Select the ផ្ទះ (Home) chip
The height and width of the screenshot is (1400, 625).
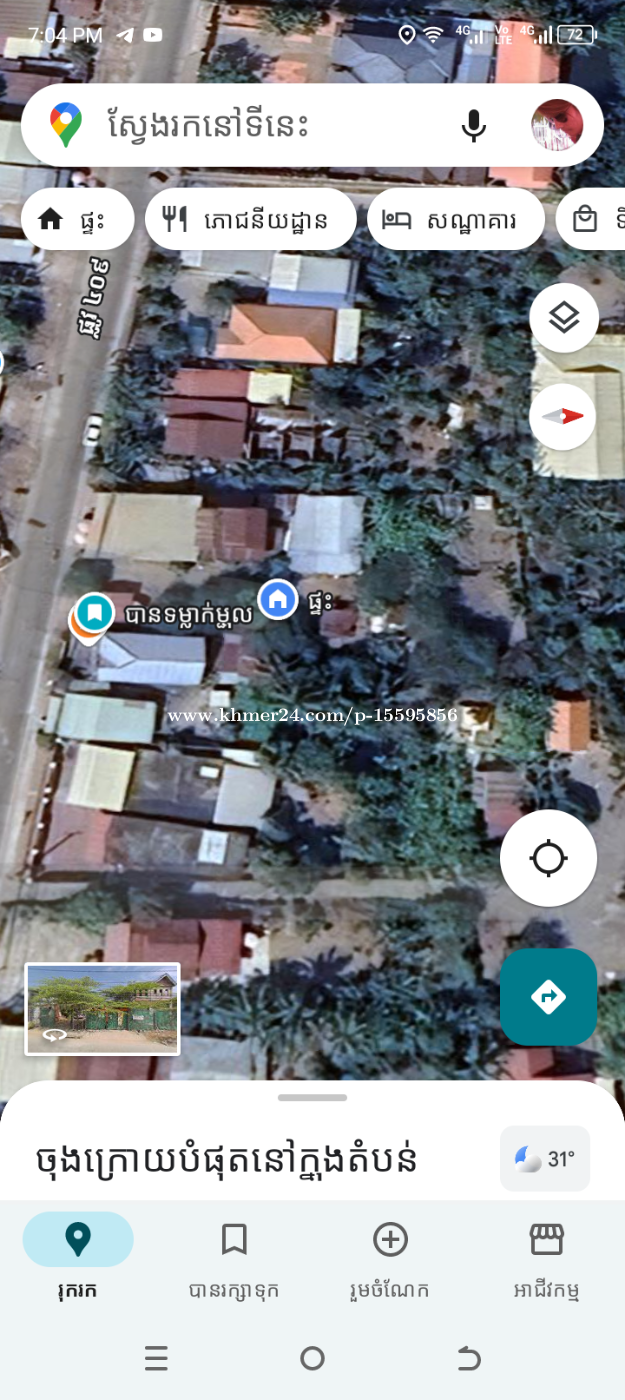[77, 219]
